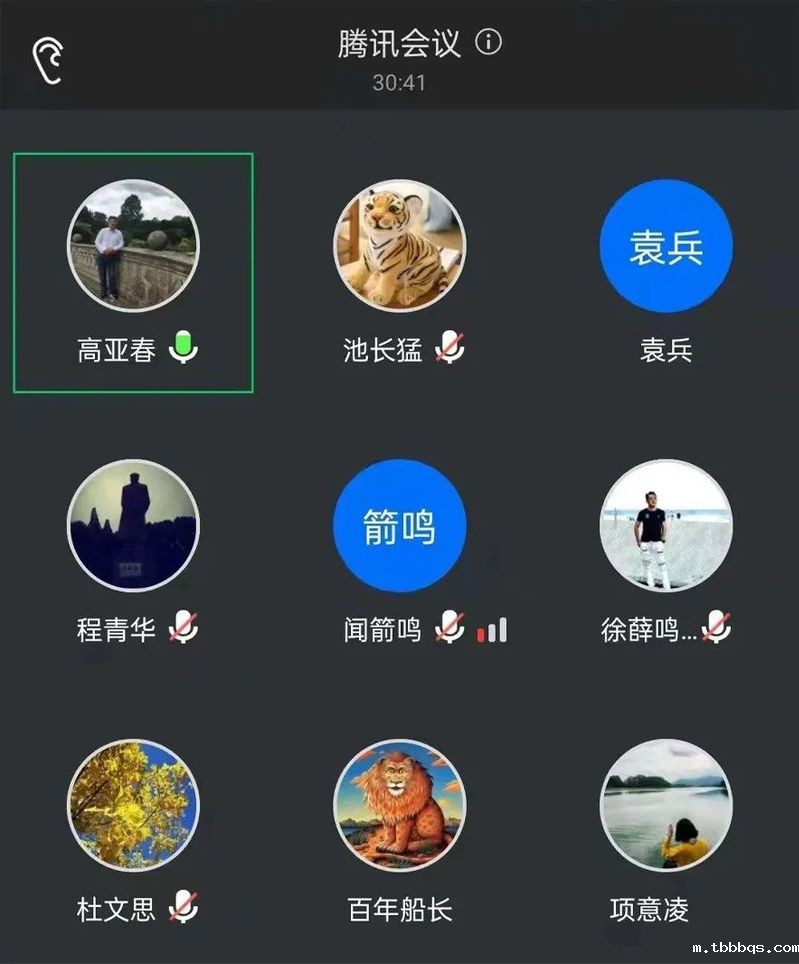Select participant tile 高亚春

tap(133, 246)
